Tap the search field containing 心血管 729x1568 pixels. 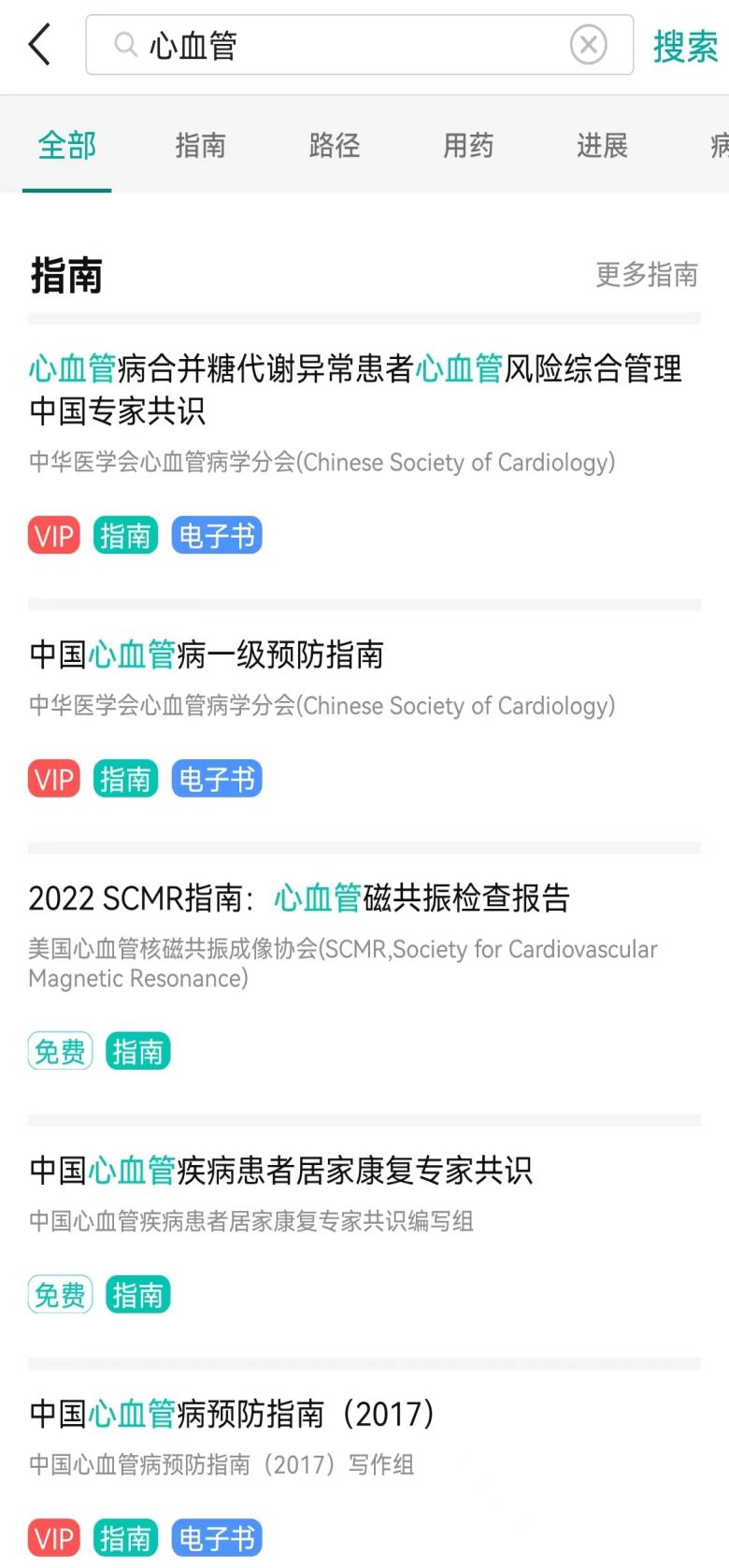tap(346, 45)
